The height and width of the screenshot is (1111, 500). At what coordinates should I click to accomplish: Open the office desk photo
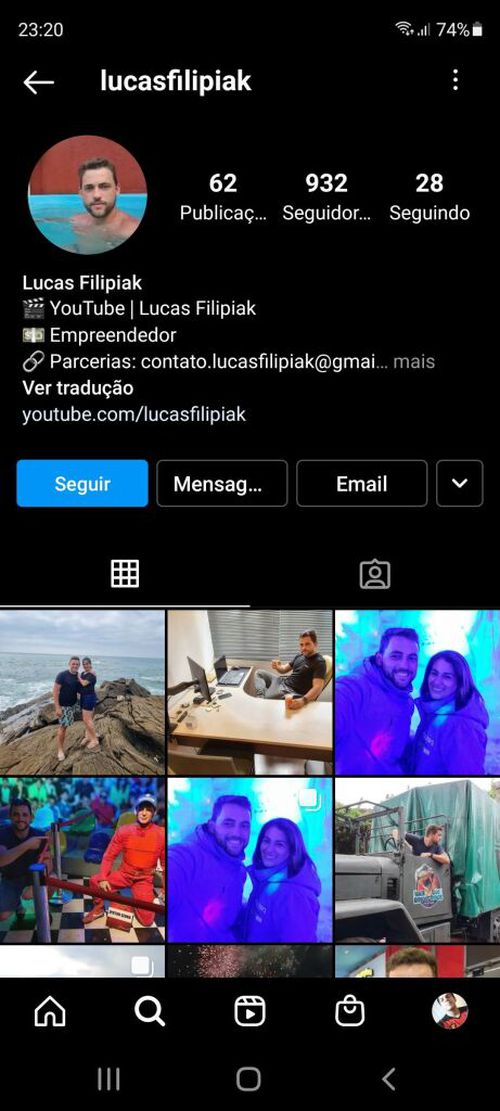[250, 692]
